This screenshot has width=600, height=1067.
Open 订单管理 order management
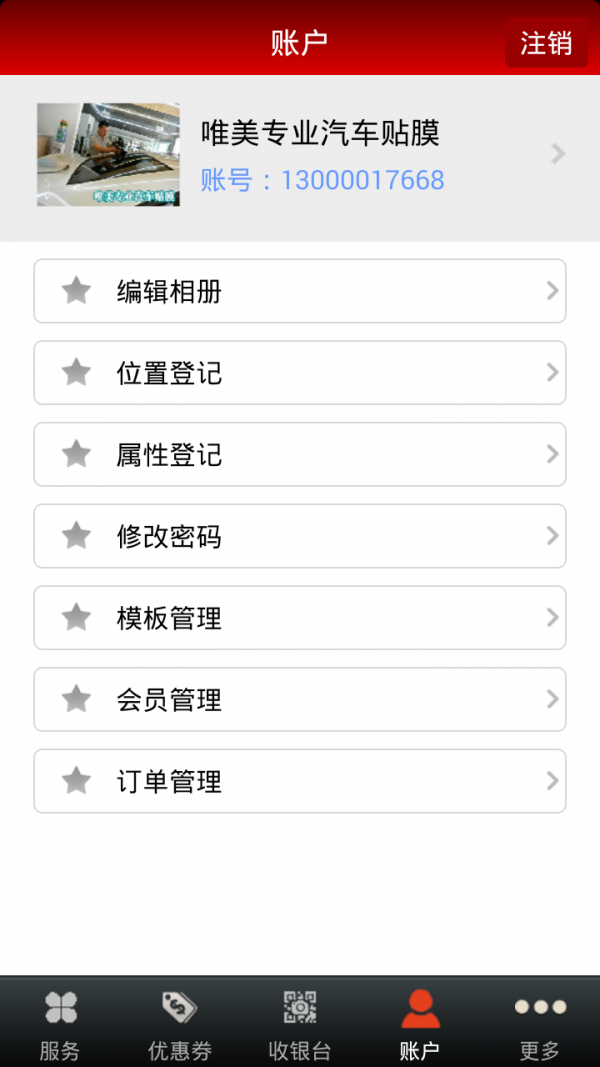point(300,781)
